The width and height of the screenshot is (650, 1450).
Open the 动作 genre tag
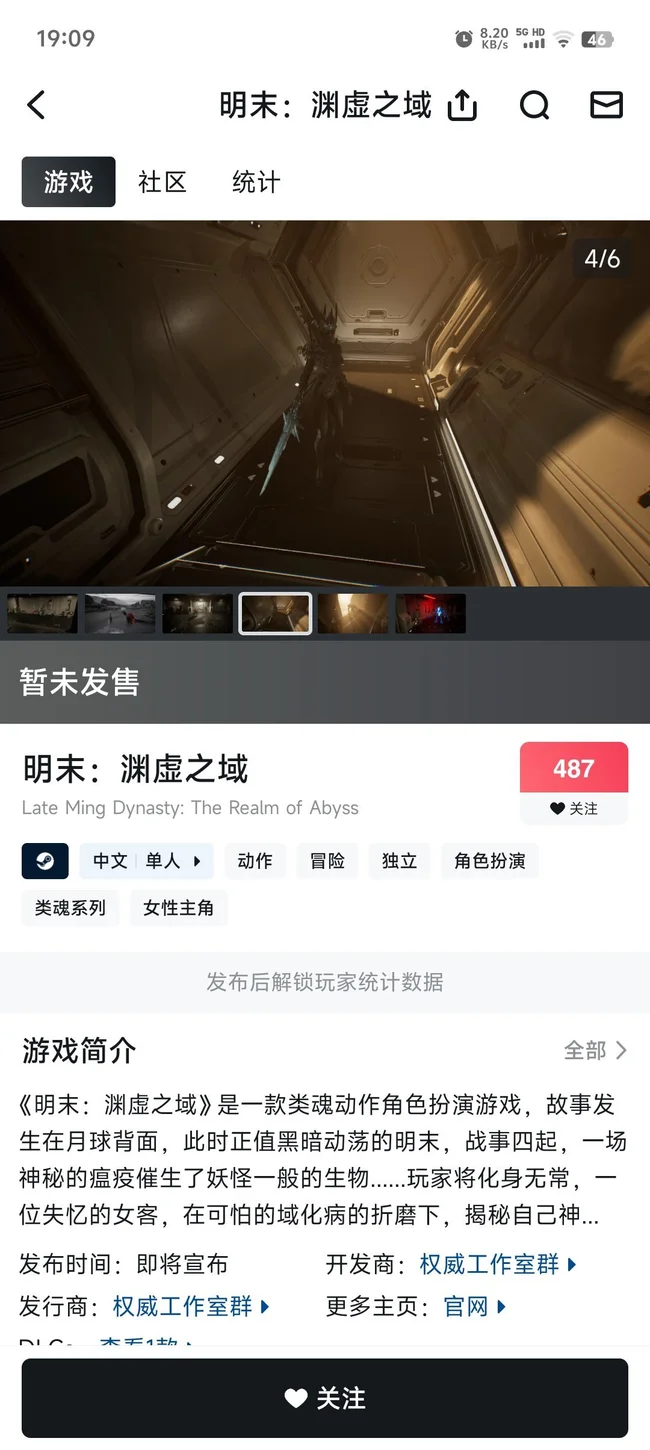pyautogui.click(x=255, y=861)
